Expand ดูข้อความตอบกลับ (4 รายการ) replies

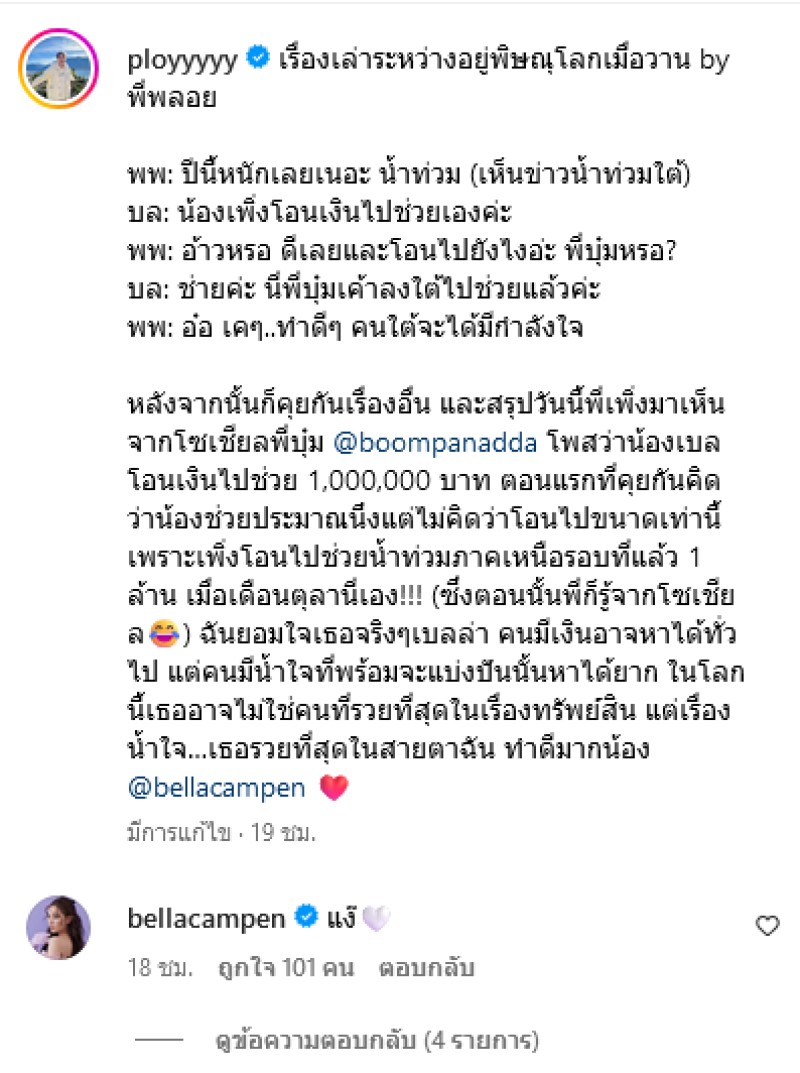coord(378,1041)
